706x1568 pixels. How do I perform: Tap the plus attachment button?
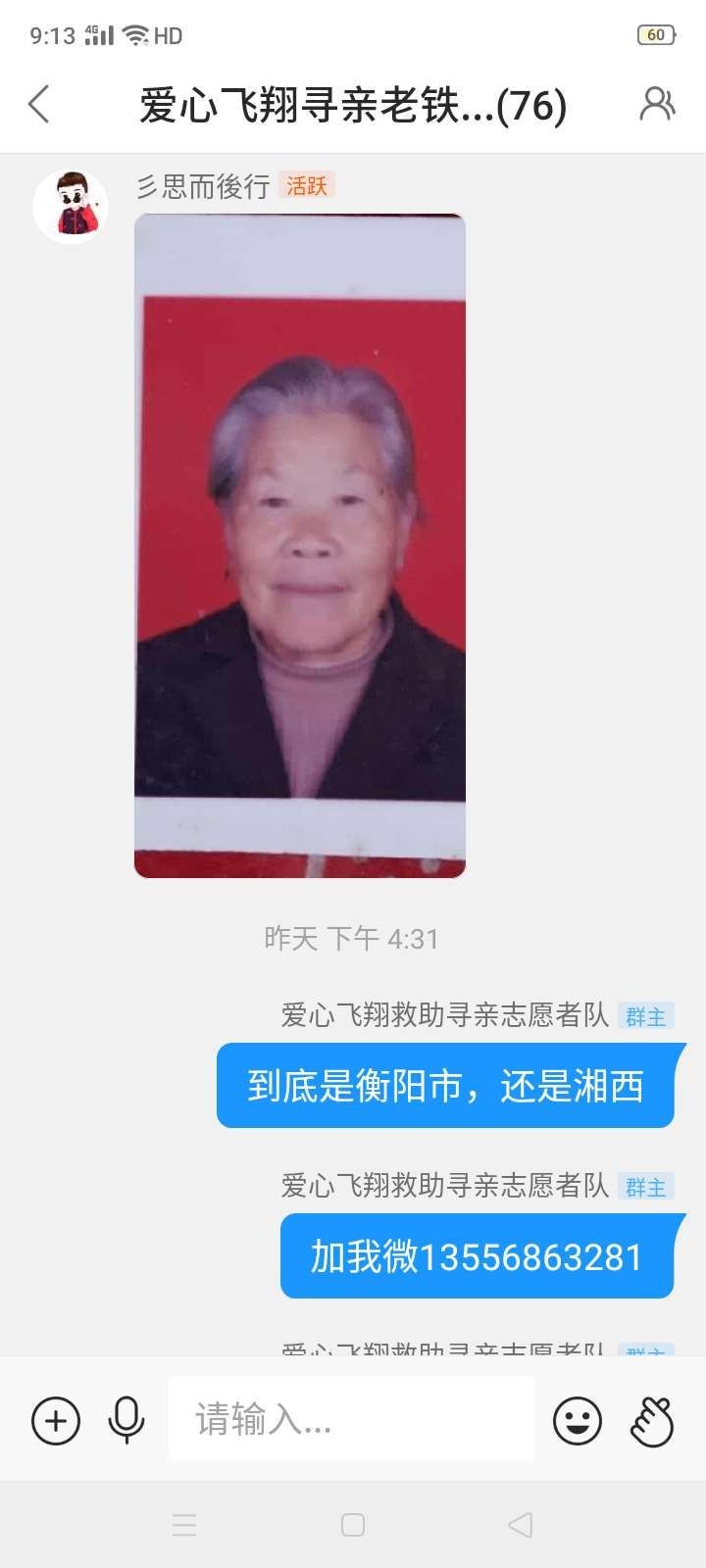coord(56,1420)
